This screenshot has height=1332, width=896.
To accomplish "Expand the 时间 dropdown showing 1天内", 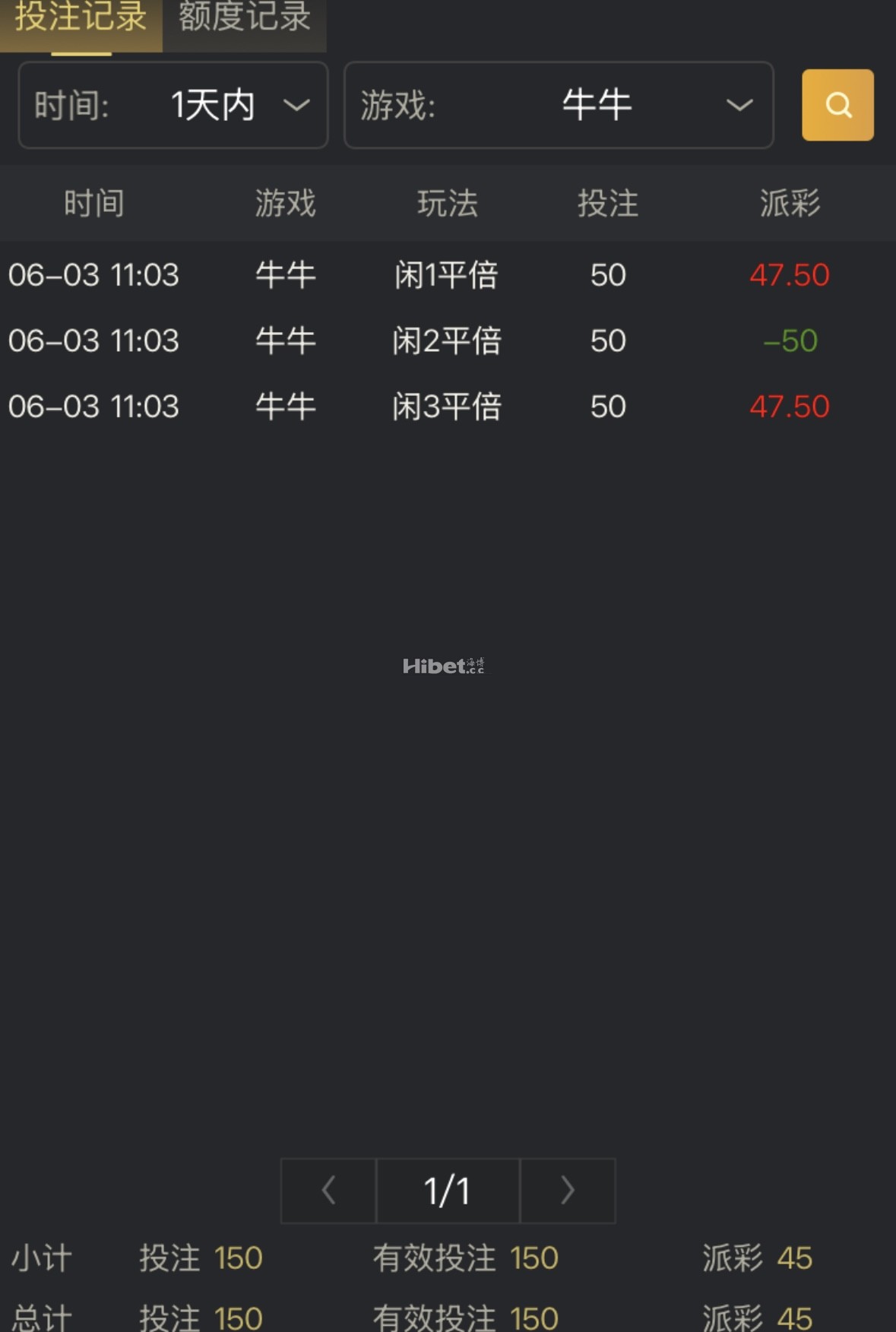I will click(173, 105).
